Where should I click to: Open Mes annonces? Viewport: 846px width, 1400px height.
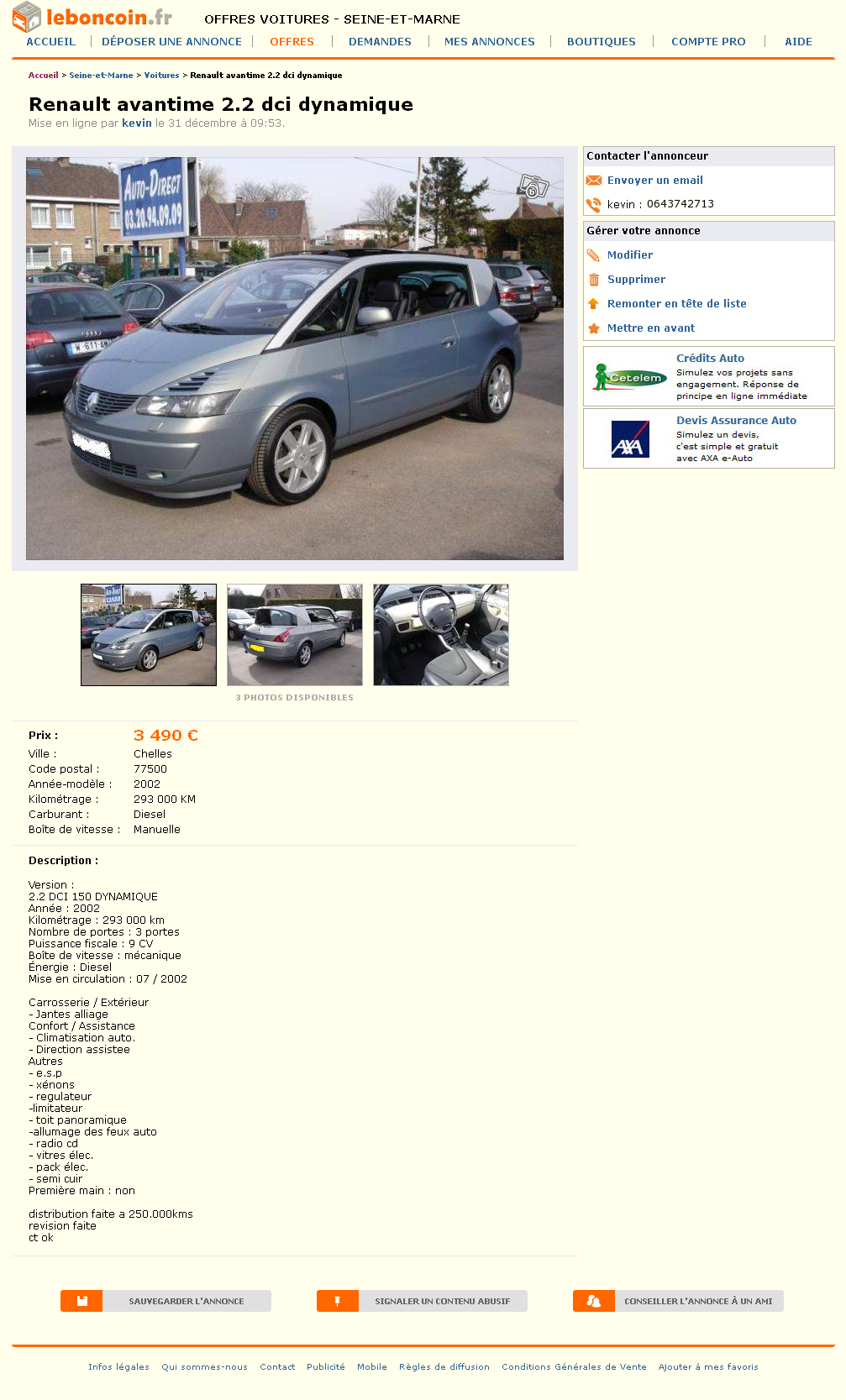click(489, 41)
